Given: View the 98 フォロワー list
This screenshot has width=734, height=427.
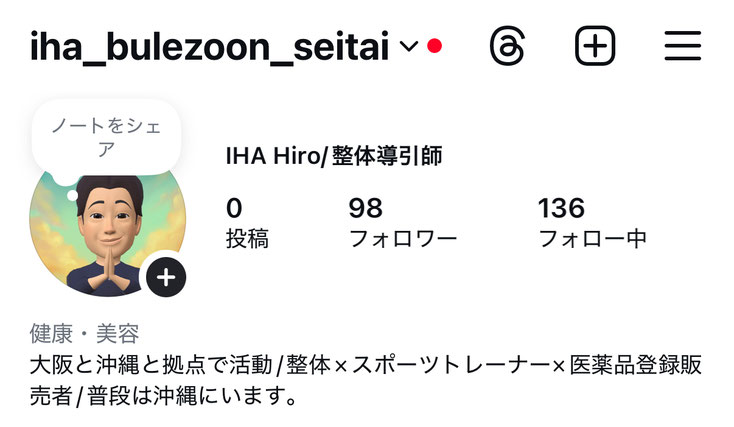Looking at the screenshot, I should (x=402, y=223).
